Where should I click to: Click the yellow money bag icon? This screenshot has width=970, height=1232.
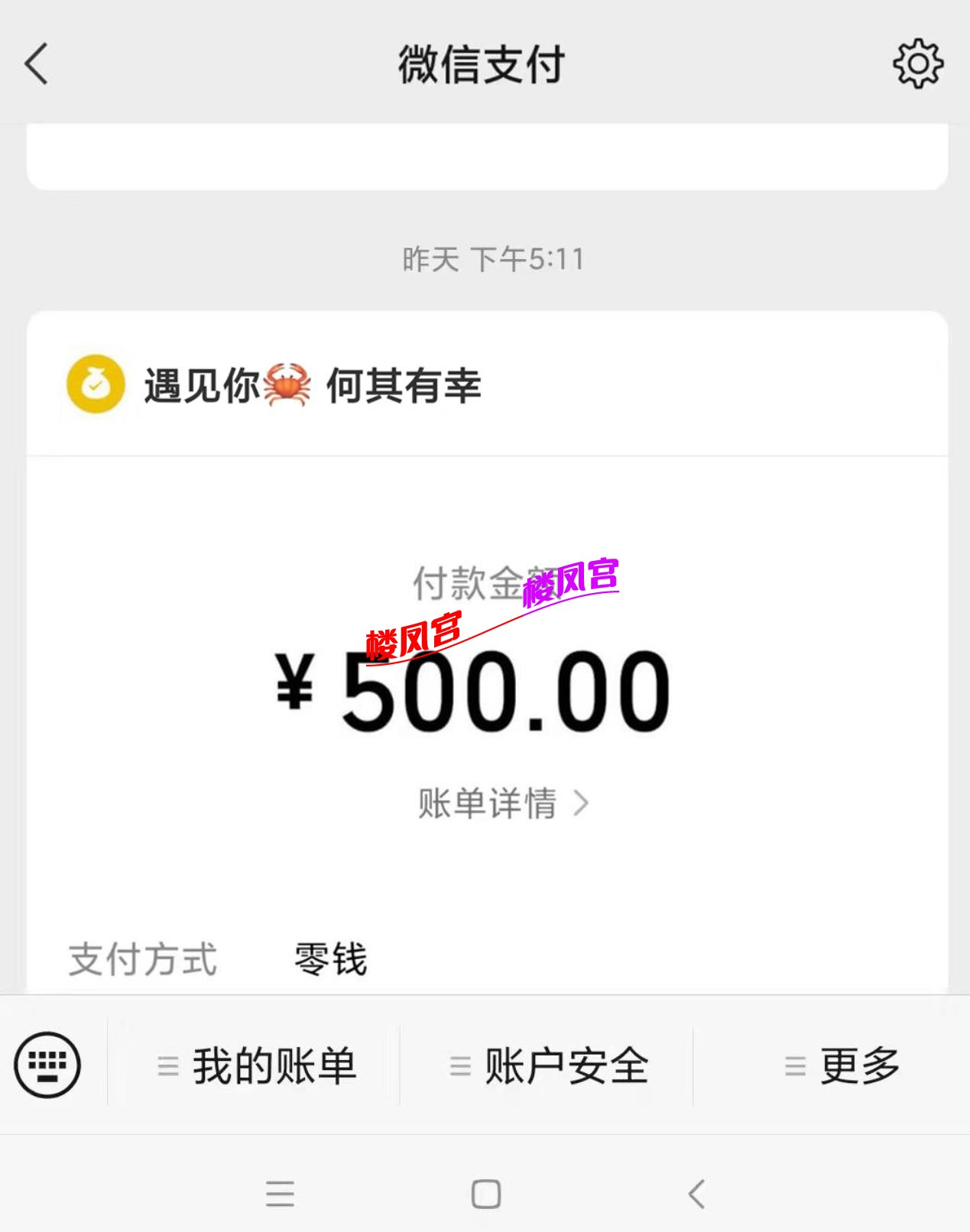(95, 386)
